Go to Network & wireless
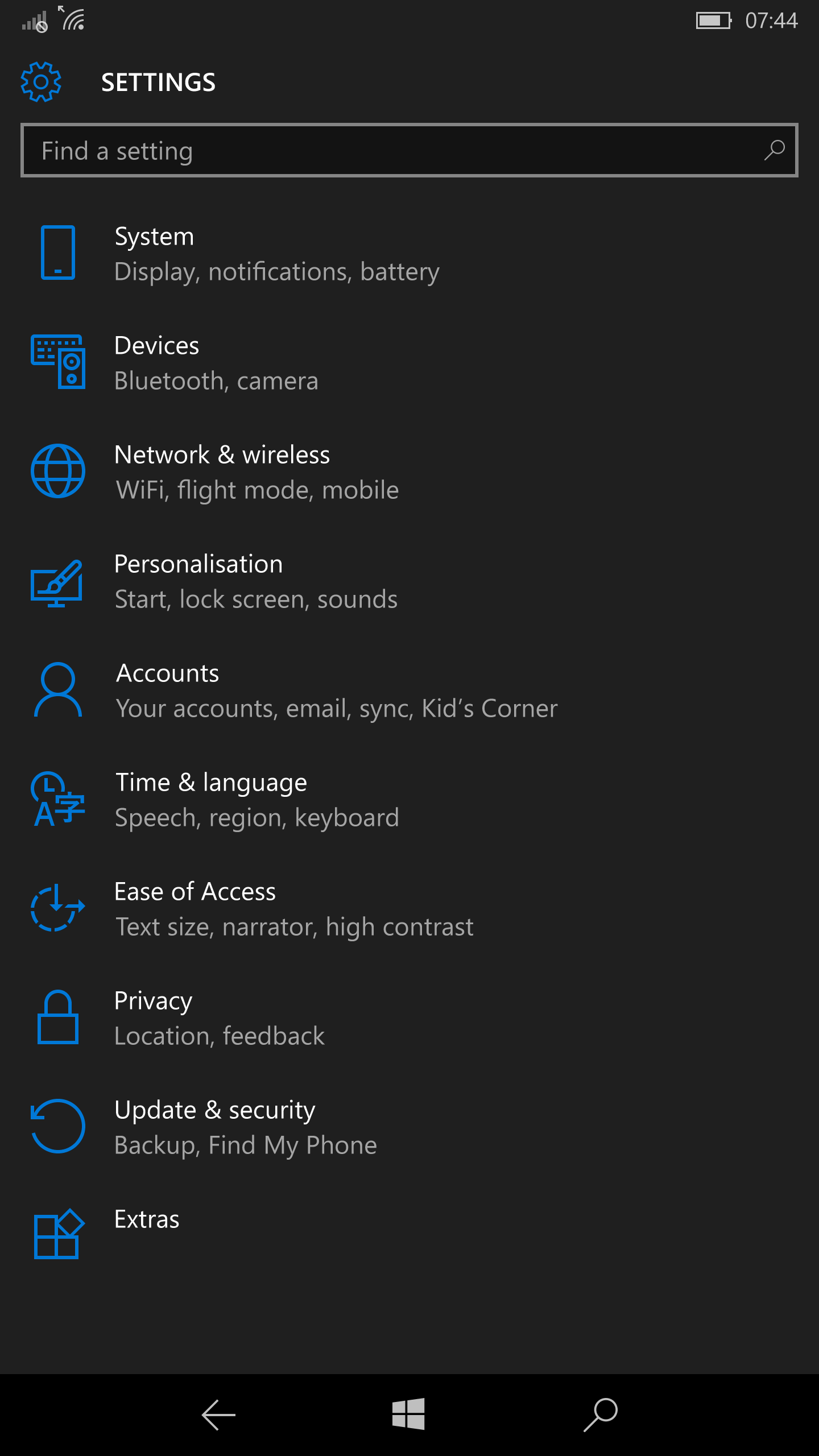 pyautogui.click(x=409, y=472)
